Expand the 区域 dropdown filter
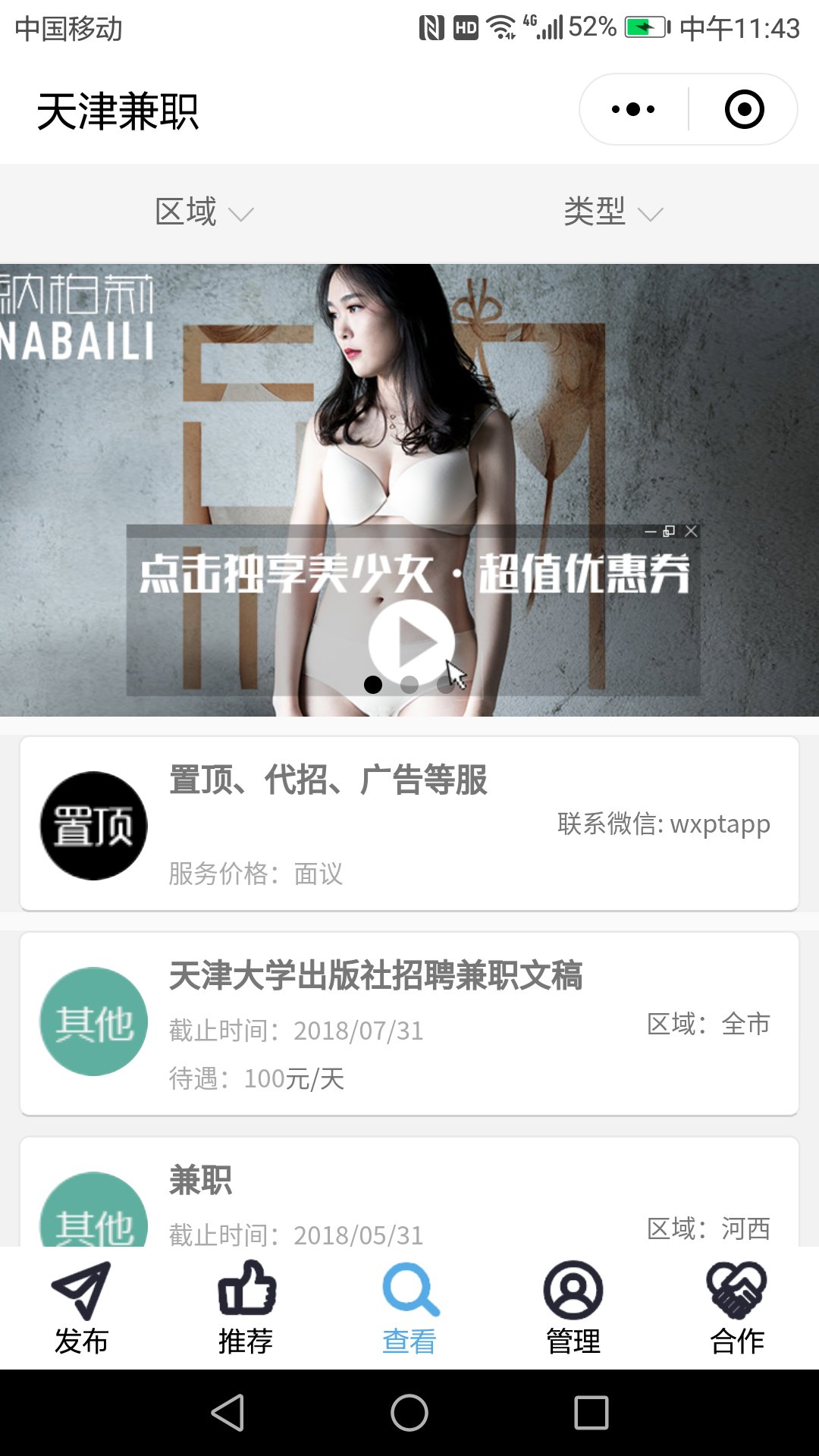The height and width of the screenshot is (1456, 819). pyautogui.click(x=203, y=212)
